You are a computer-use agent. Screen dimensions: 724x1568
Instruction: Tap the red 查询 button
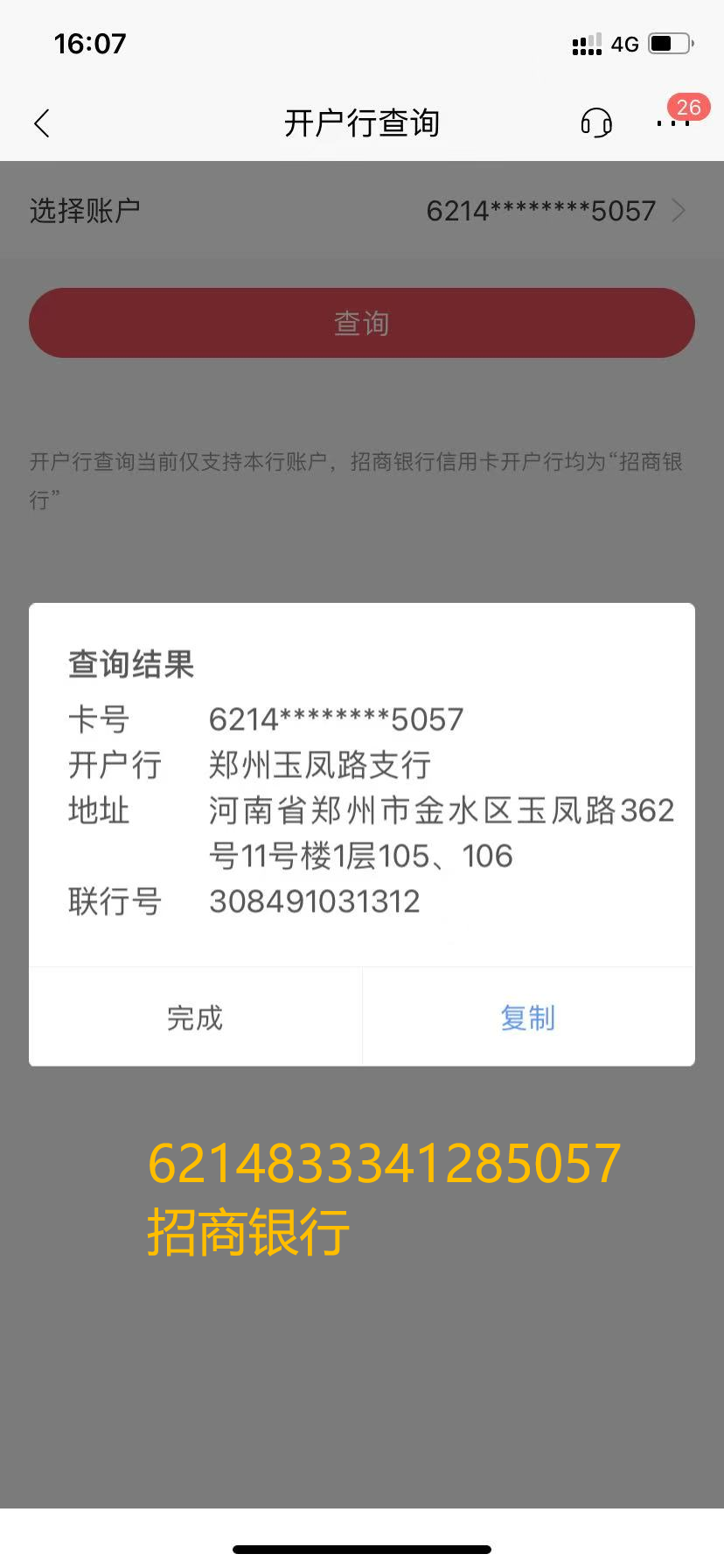point(362,323)
